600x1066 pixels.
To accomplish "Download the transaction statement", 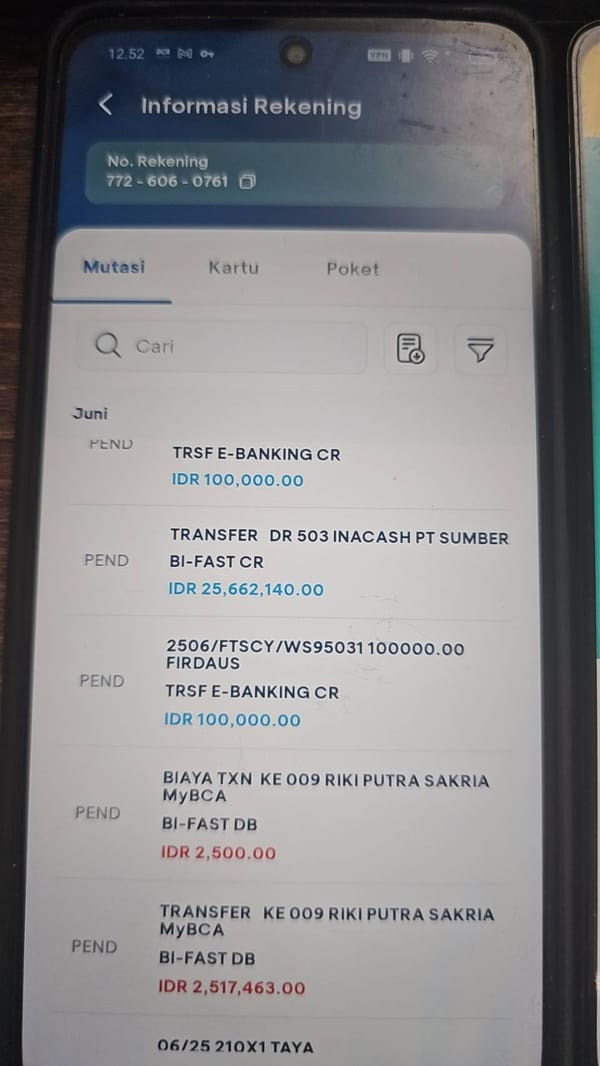I will pos(410,349).
